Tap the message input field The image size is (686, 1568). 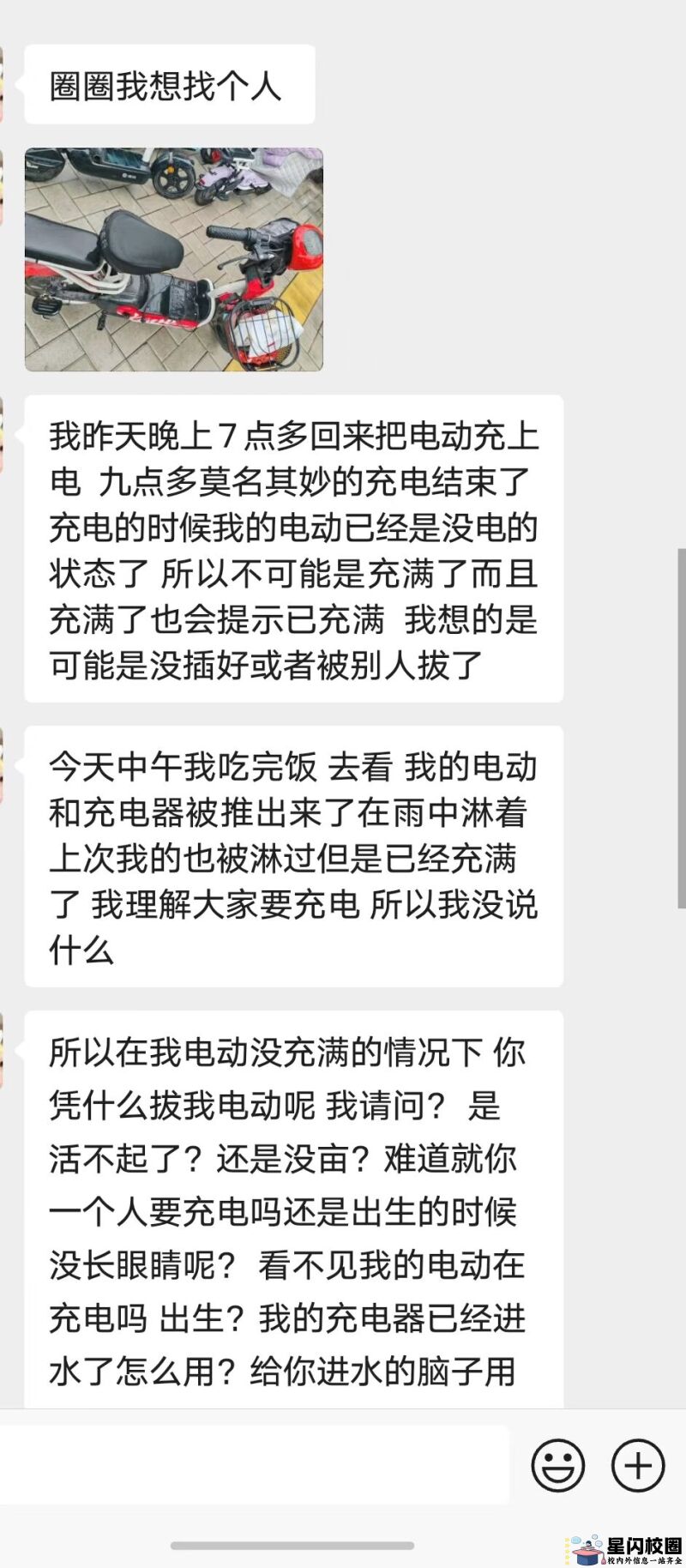click(x=254, y=1465)
